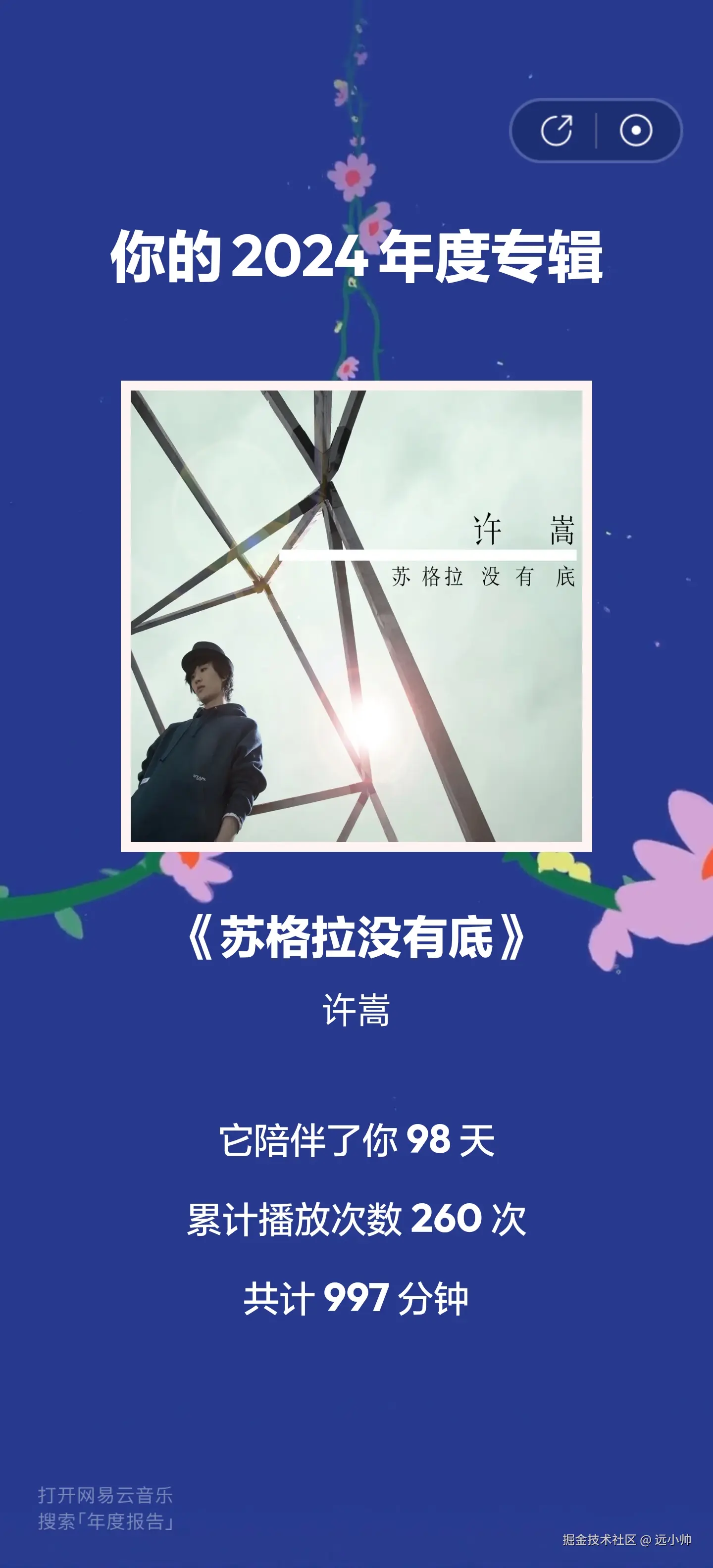The height and width of the screenshot is (1568, 713).
Task: Open the 苏格拉没有底 album cover
Action: coord(356,615)
